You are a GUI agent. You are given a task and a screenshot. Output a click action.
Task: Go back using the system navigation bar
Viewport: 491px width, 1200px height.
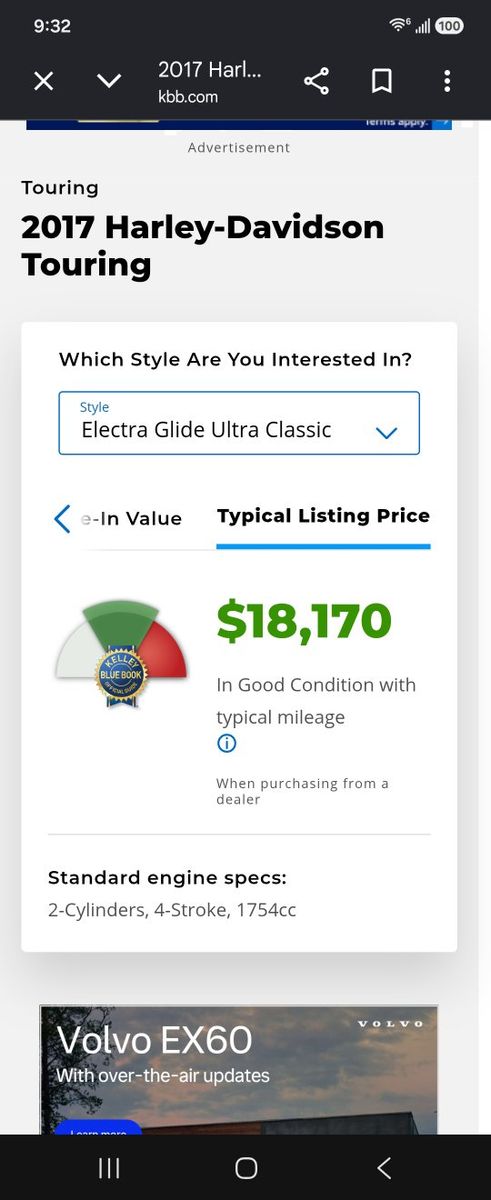tap(384, 1167)
